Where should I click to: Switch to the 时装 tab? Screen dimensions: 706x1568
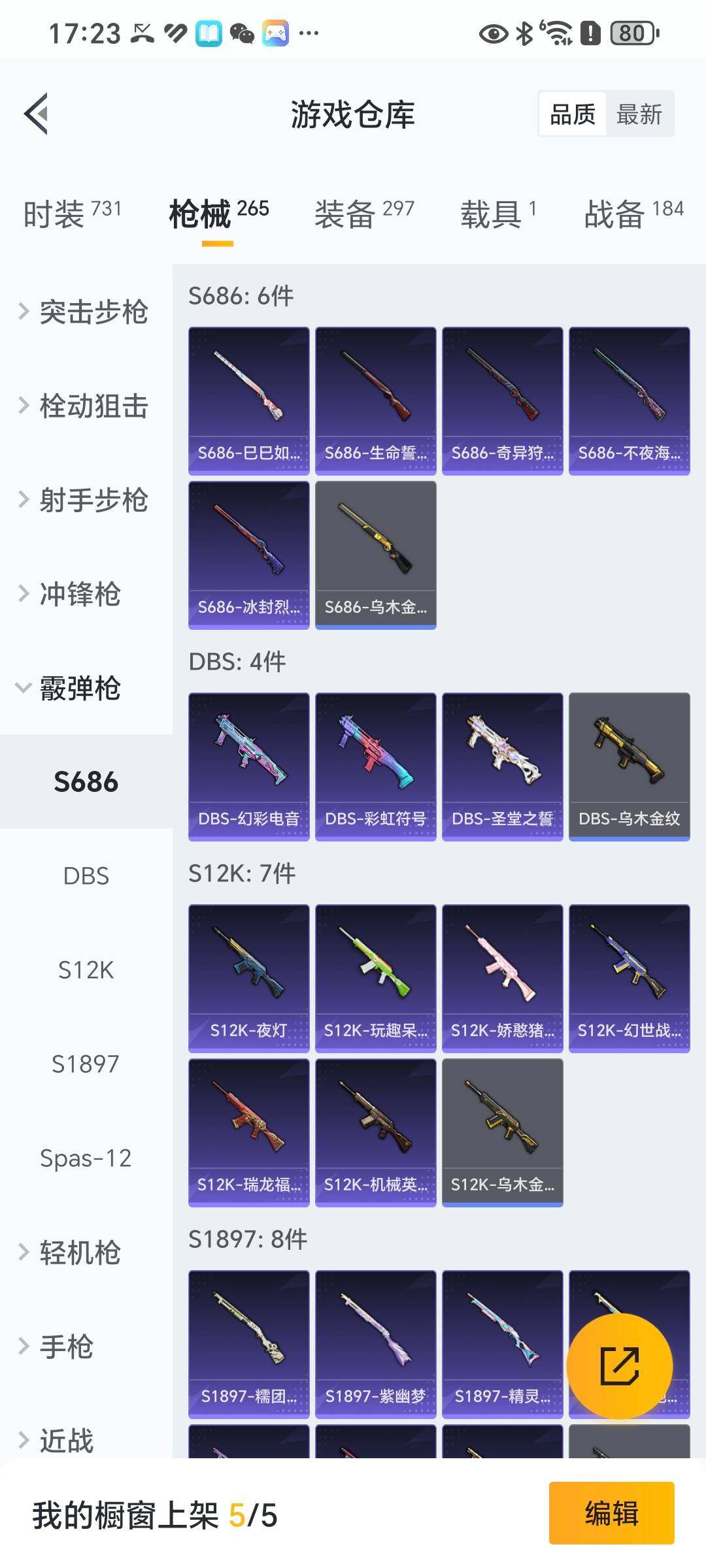click(x=72, y=214)
